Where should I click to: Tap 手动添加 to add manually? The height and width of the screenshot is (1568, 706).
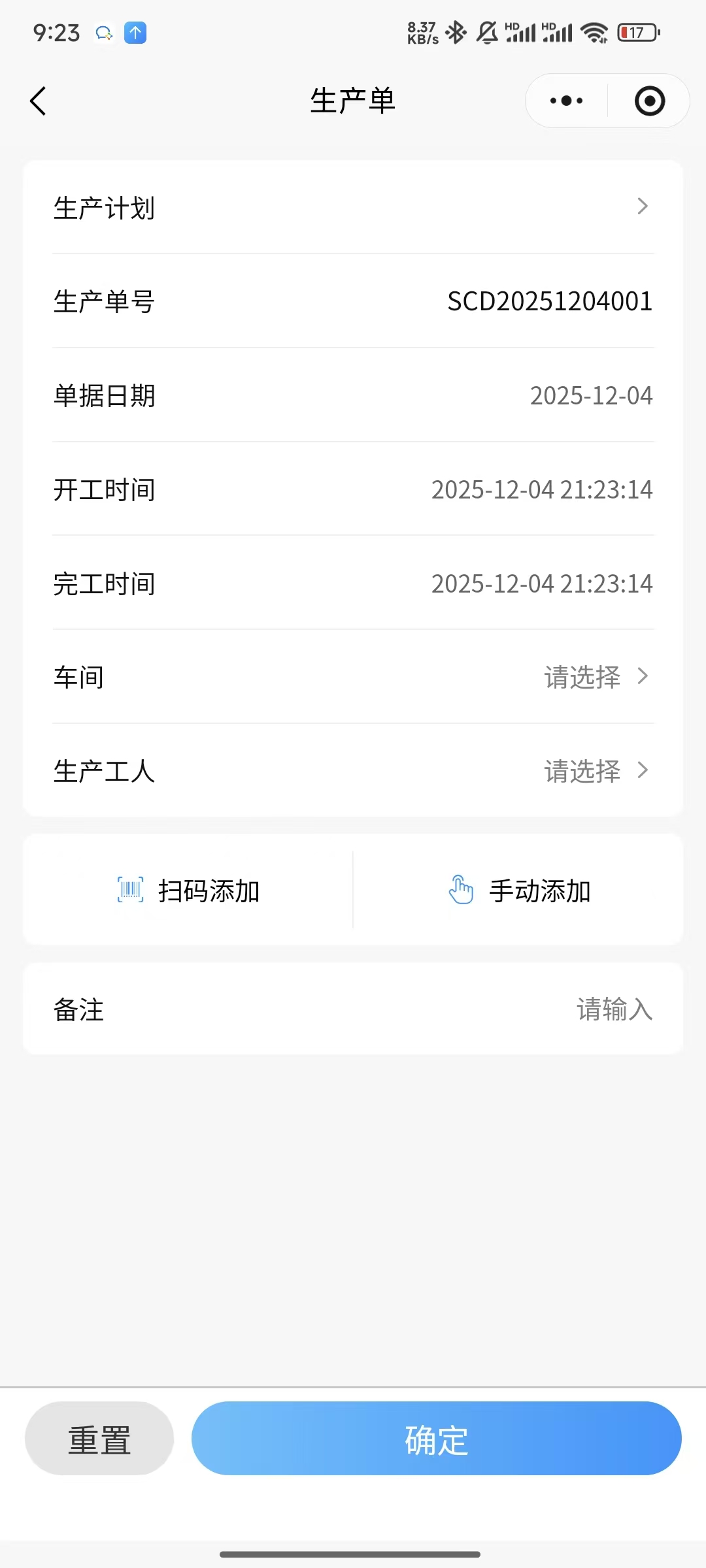pyautogui.click(x=520, y=890)
